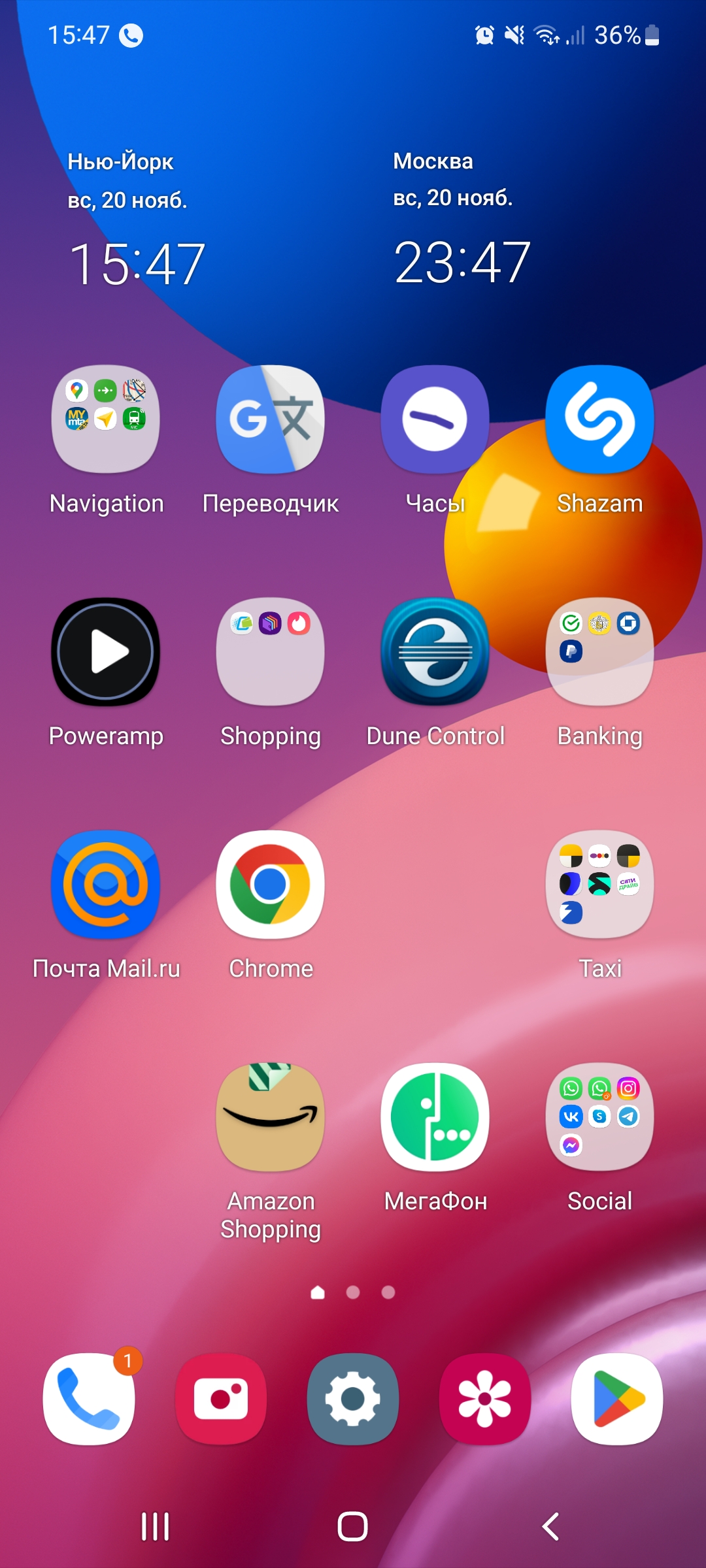The image size is (706, 1568).
Task: Open Poweramp music player
Action: pyautogui.click(x=106, y=651)
